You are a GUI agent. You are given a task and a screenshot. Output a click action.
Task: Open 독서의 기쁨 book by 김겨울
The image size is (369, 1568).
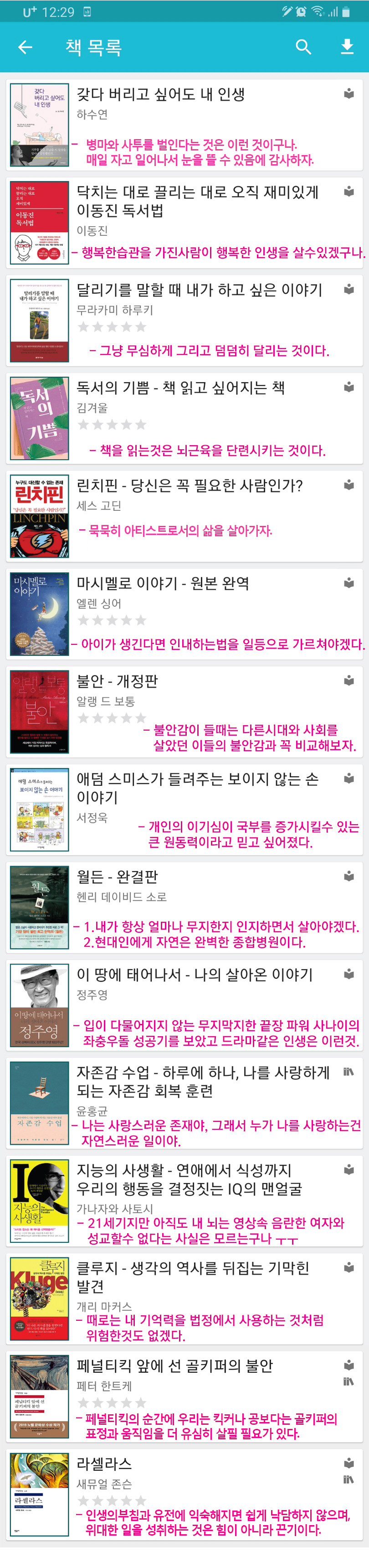[180, 388]
